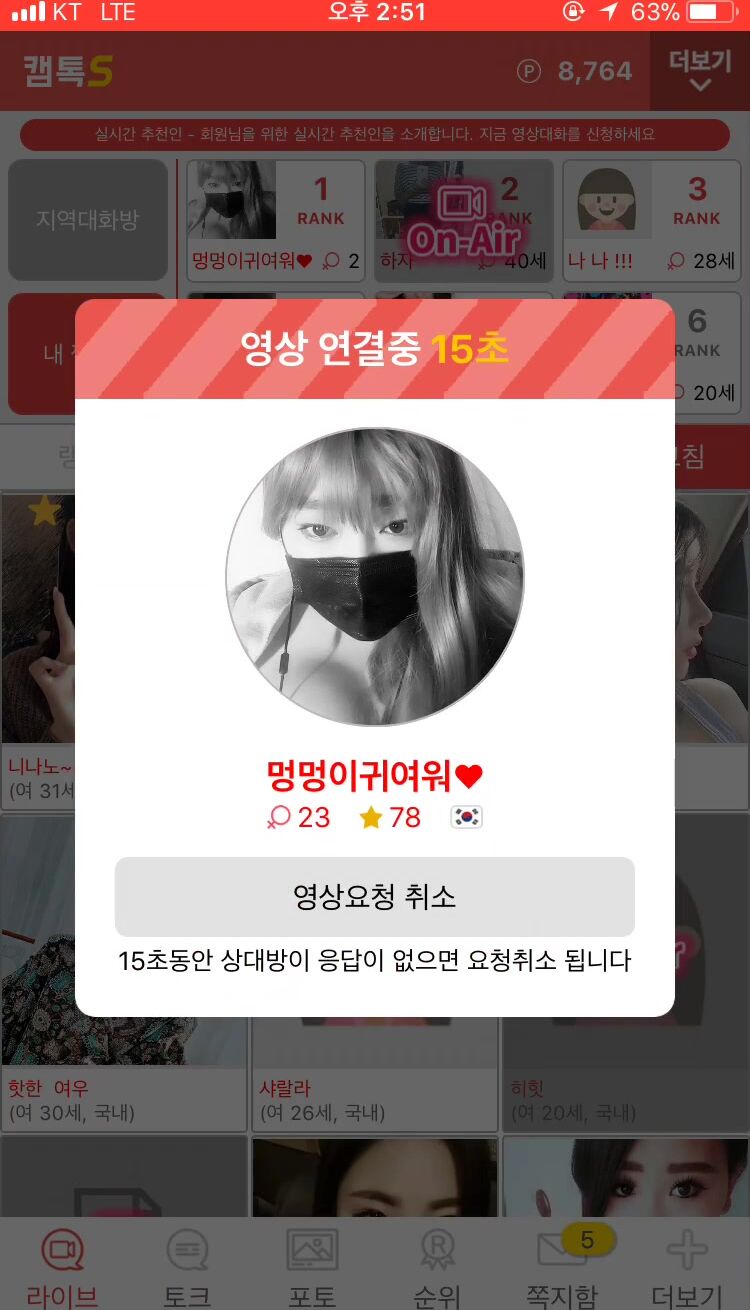Open the 지역대화방 regional chat room

click(x=88, y=220)
